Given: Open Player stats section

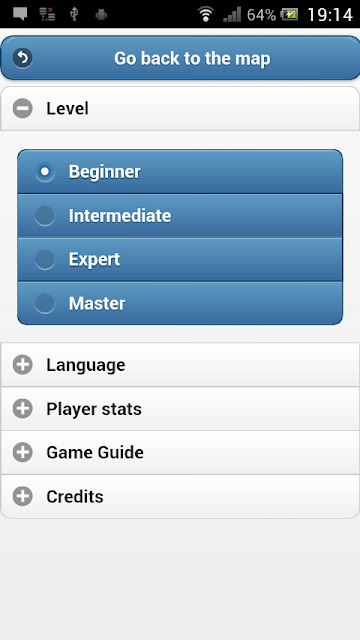Looking at the screenshot, I should pos(180,409).
